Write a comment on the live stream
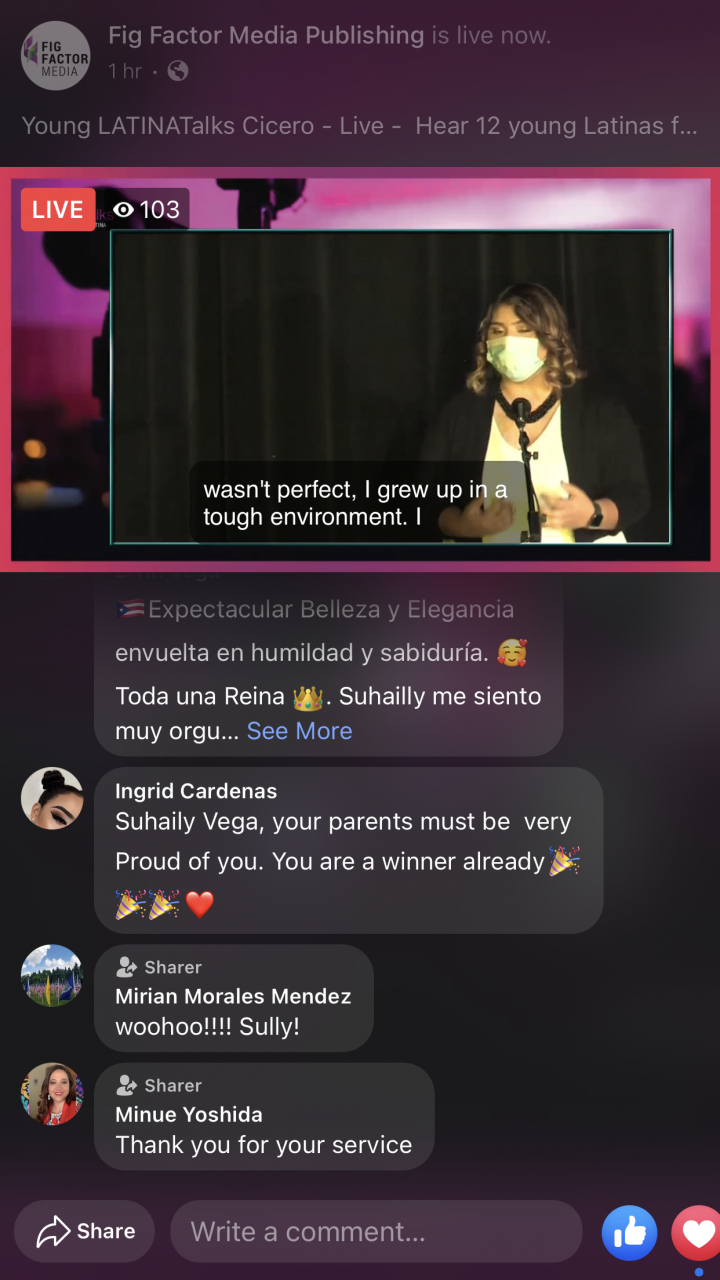This screenshot has width=720, height=1280. click(375, 1231)
